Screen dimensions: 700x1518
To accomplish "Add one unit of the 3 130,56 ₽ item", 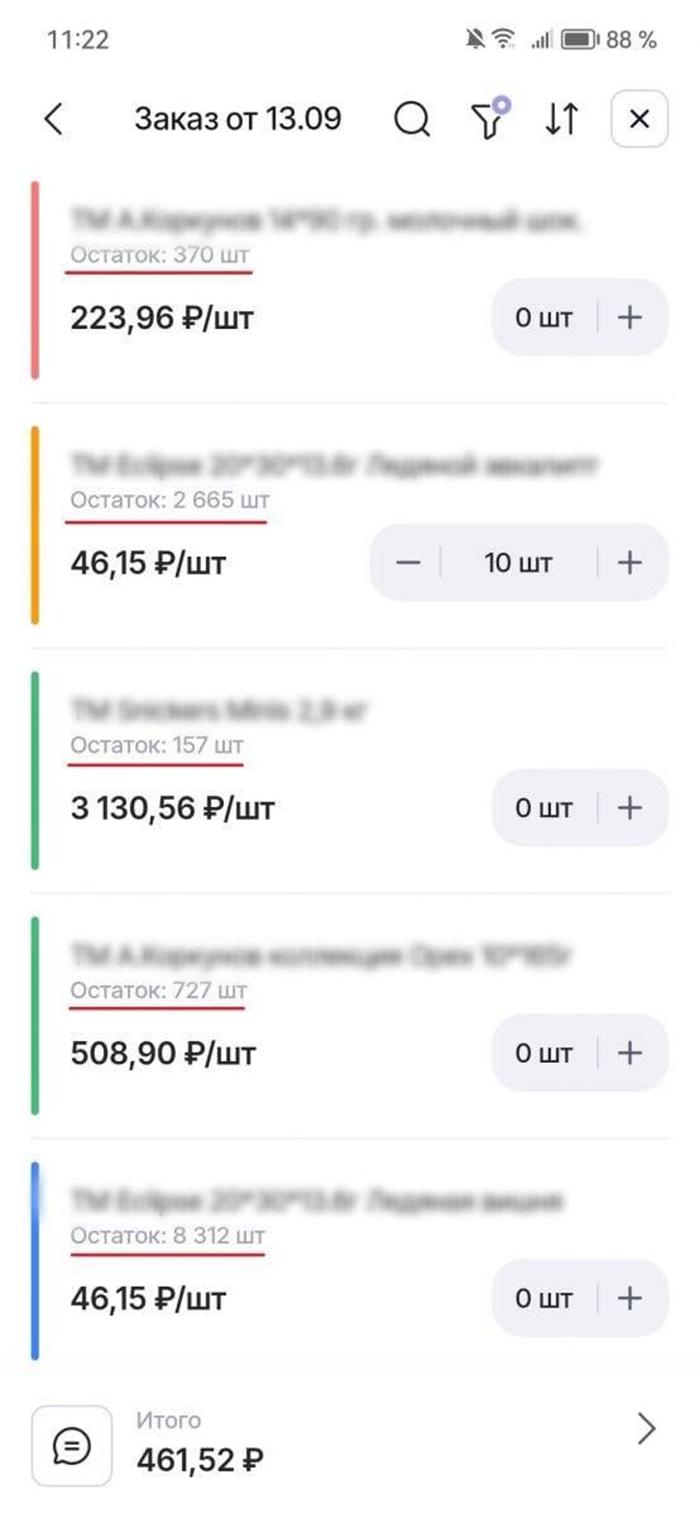I will coord(629,808).
